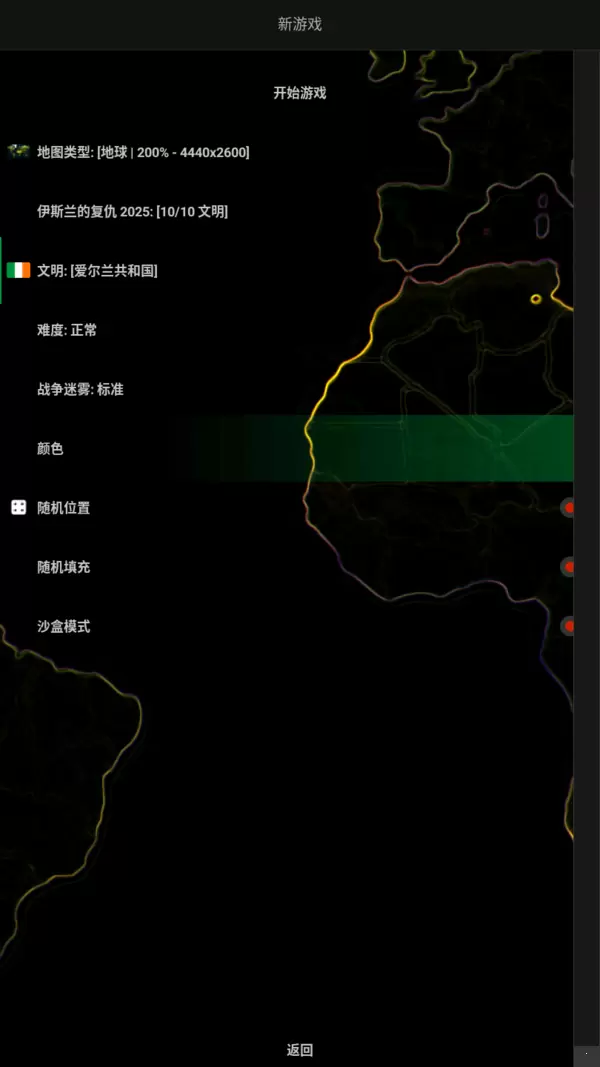Open the 地图类型 map type setting
This screenshot has height=1067, width=600.
click(x=143, y=152)
